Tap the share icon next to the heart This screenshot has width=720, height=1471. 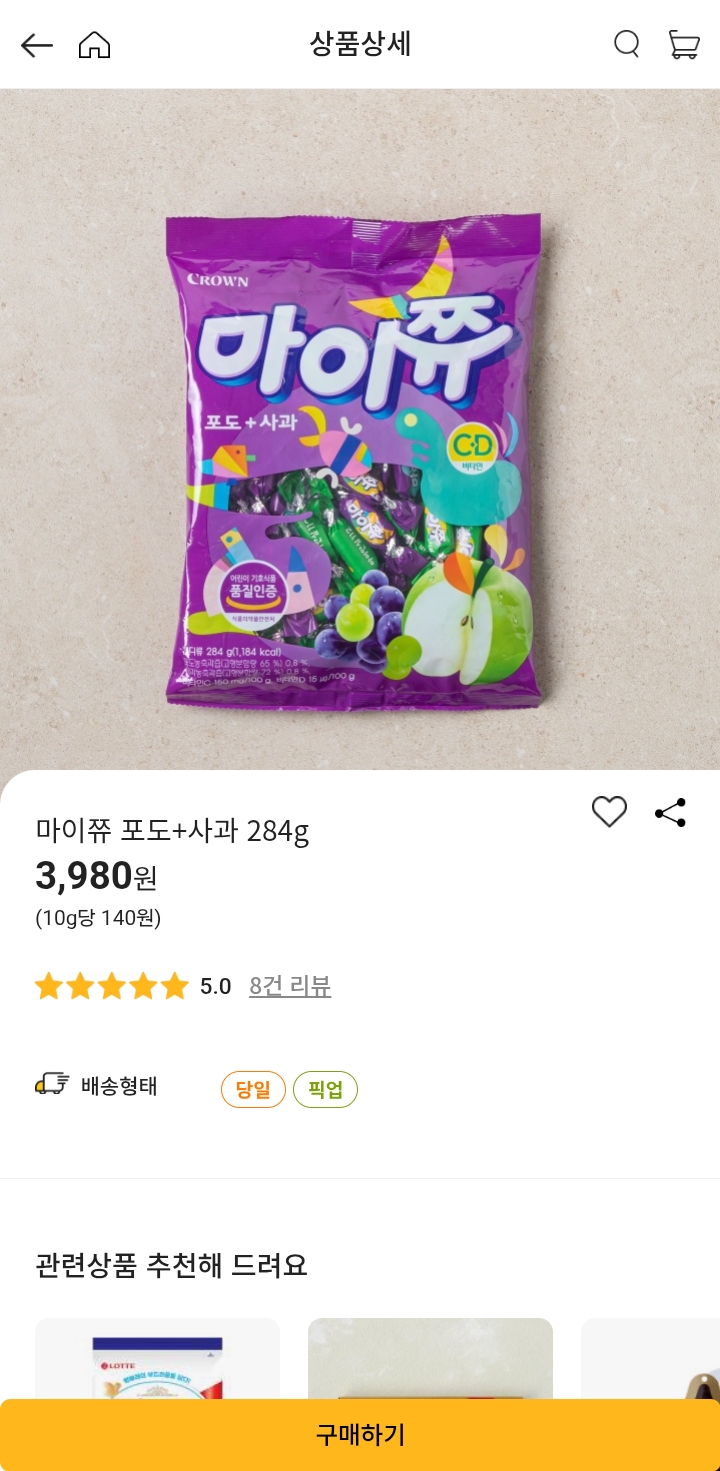(668, 812)
